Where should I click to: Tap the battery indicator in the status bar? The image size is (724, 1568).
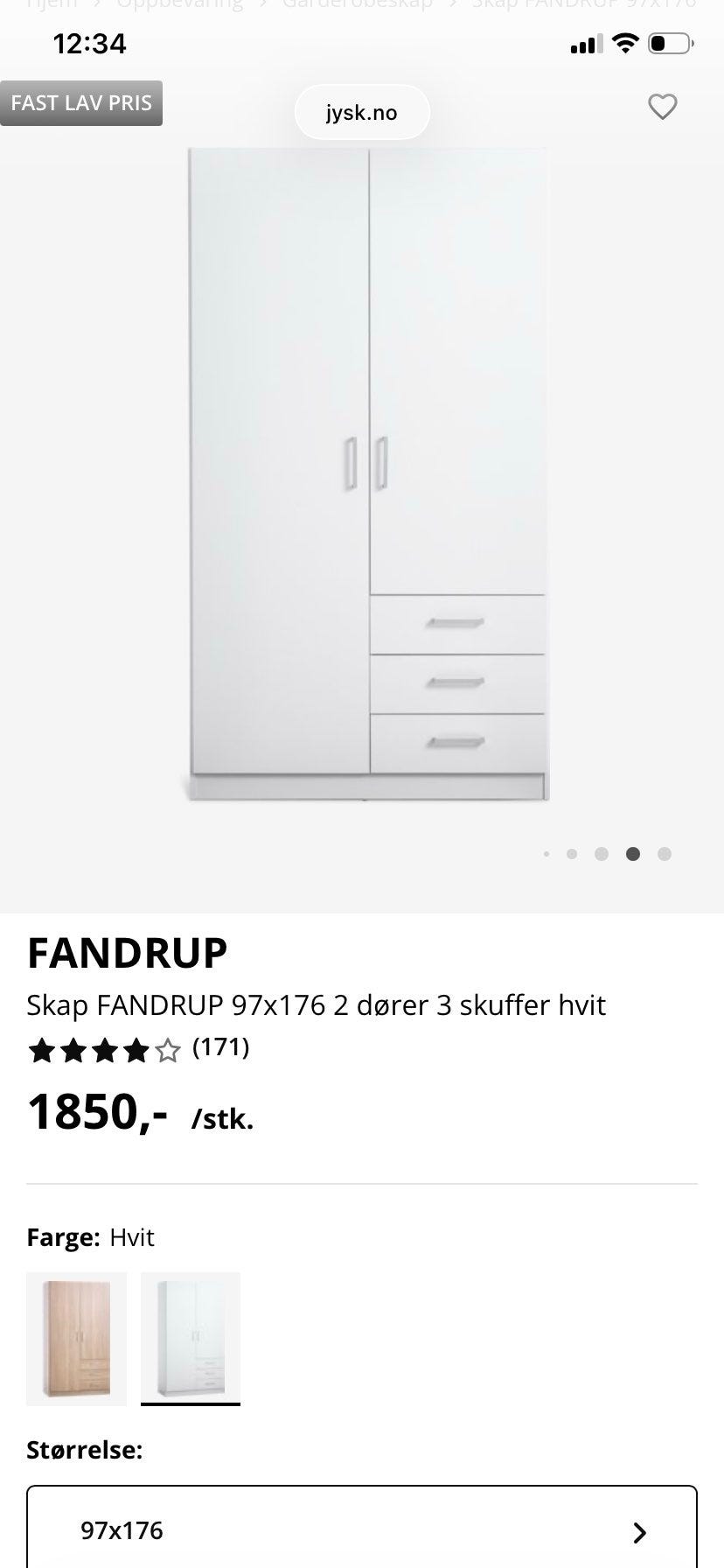click(x=669, y=42)
